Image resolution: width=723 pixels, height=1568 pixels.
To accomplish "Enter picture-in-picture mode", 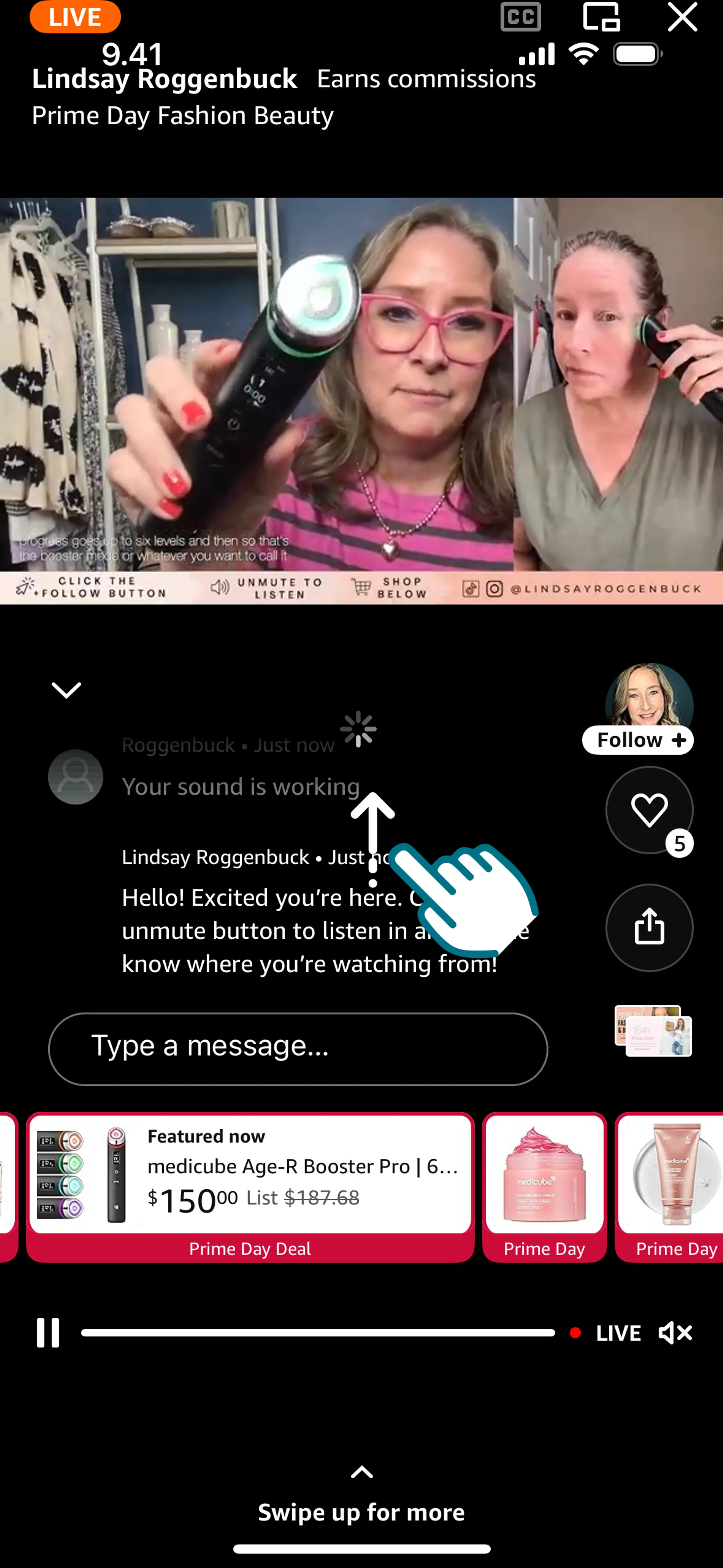I will coord(601,17).
